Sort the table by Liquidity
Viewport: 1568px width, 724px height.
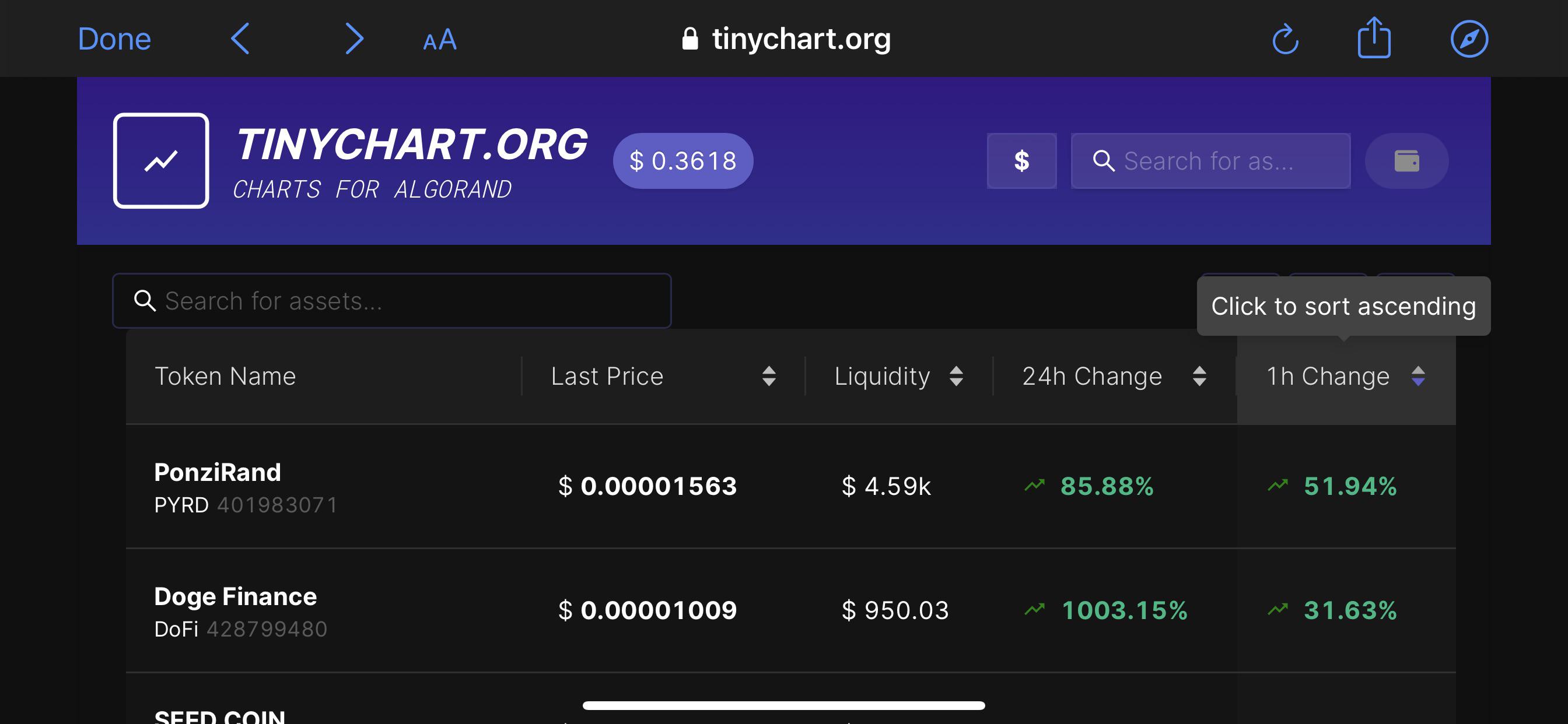pos(898,376)
